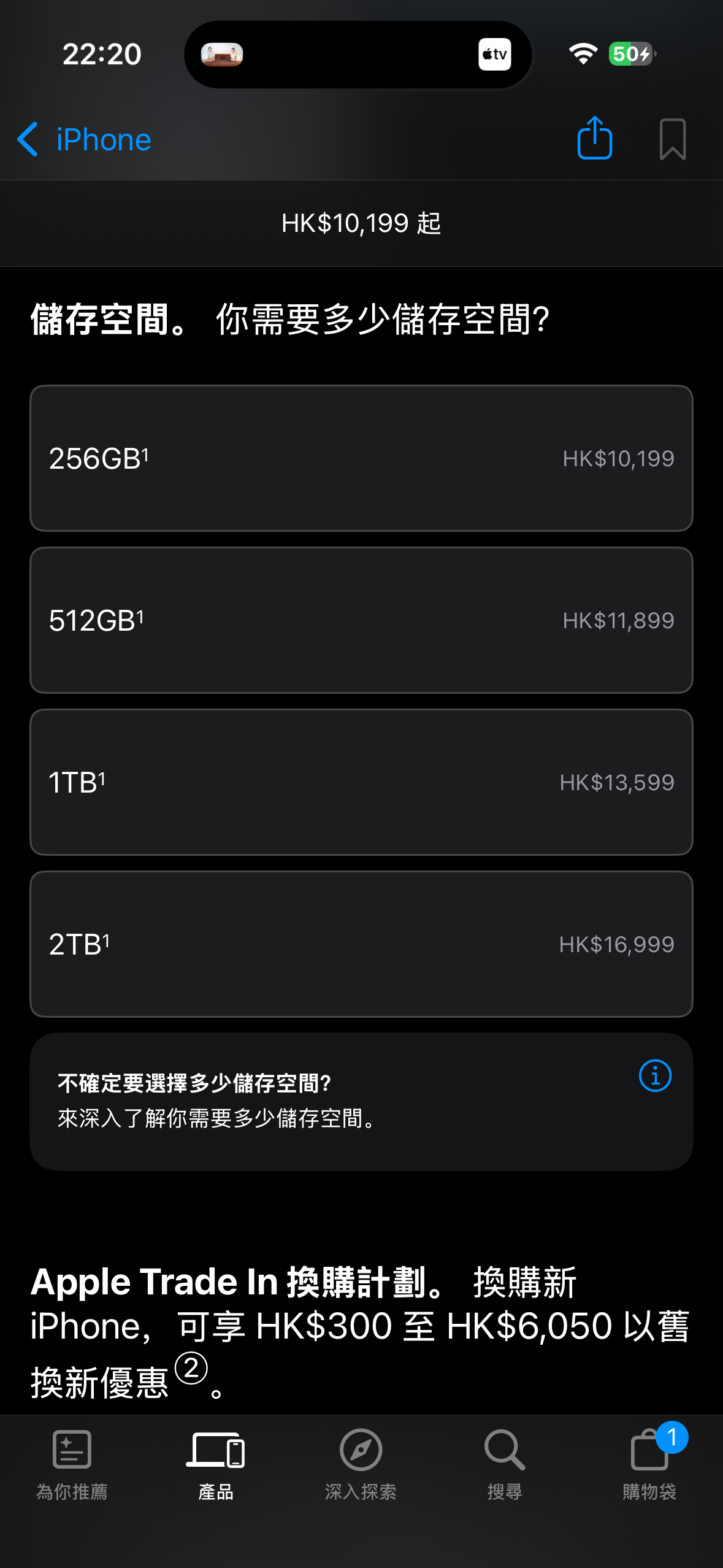Share this product page

pyautogui.click(x=594, y=139)
